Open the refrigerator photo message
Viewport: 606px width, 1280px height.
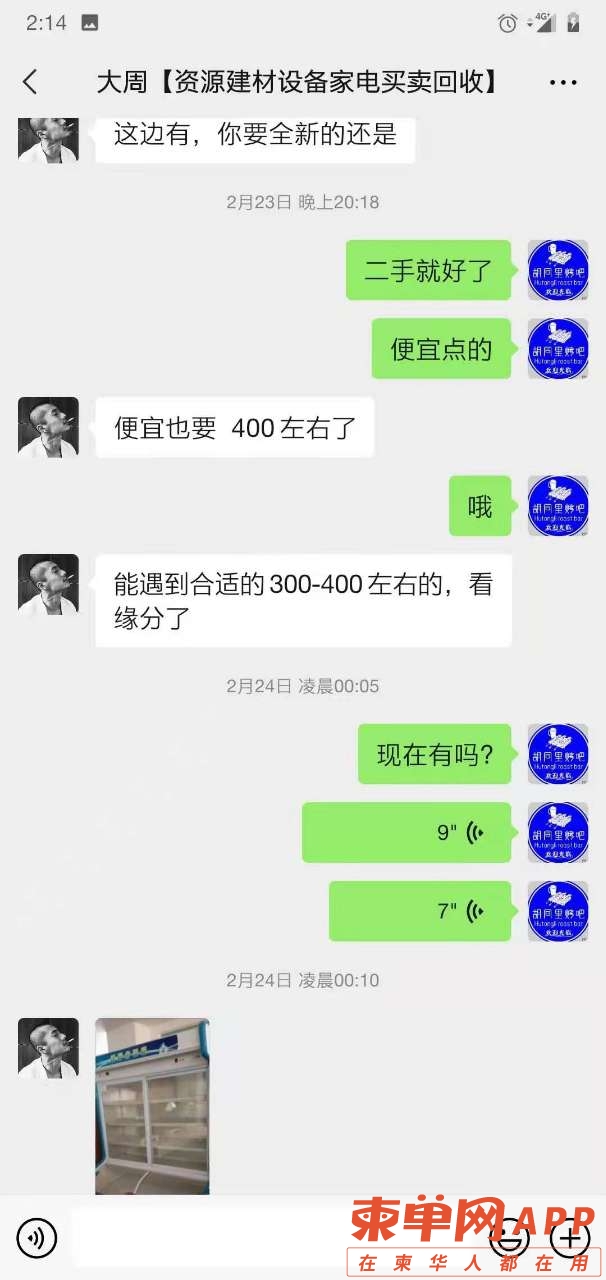tap(152, 1106)
